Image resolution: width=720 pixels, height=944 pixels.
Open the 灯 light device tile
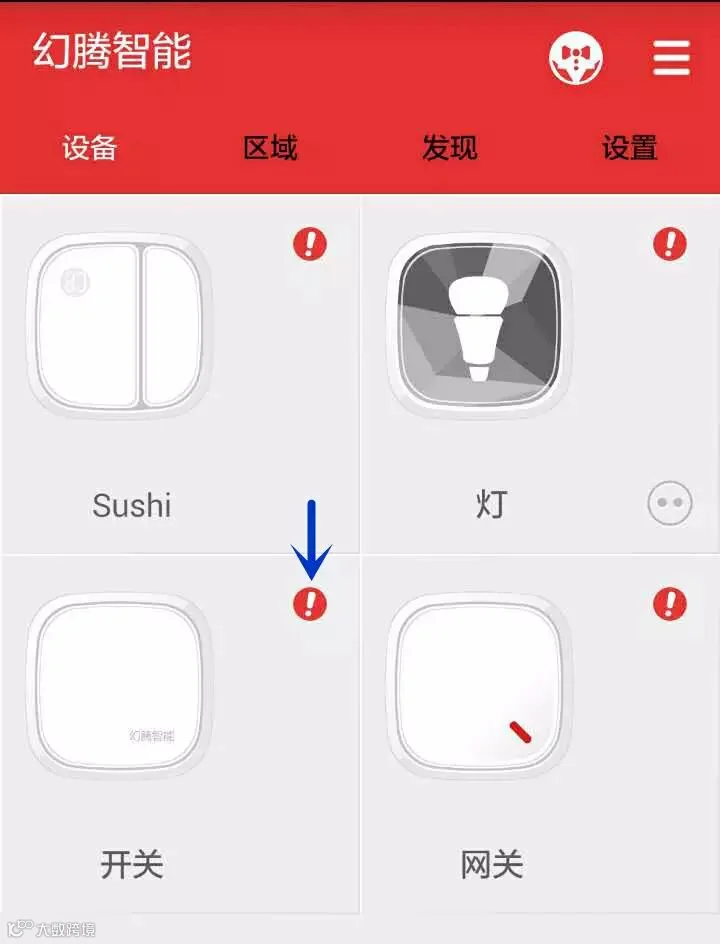[541, 374]
